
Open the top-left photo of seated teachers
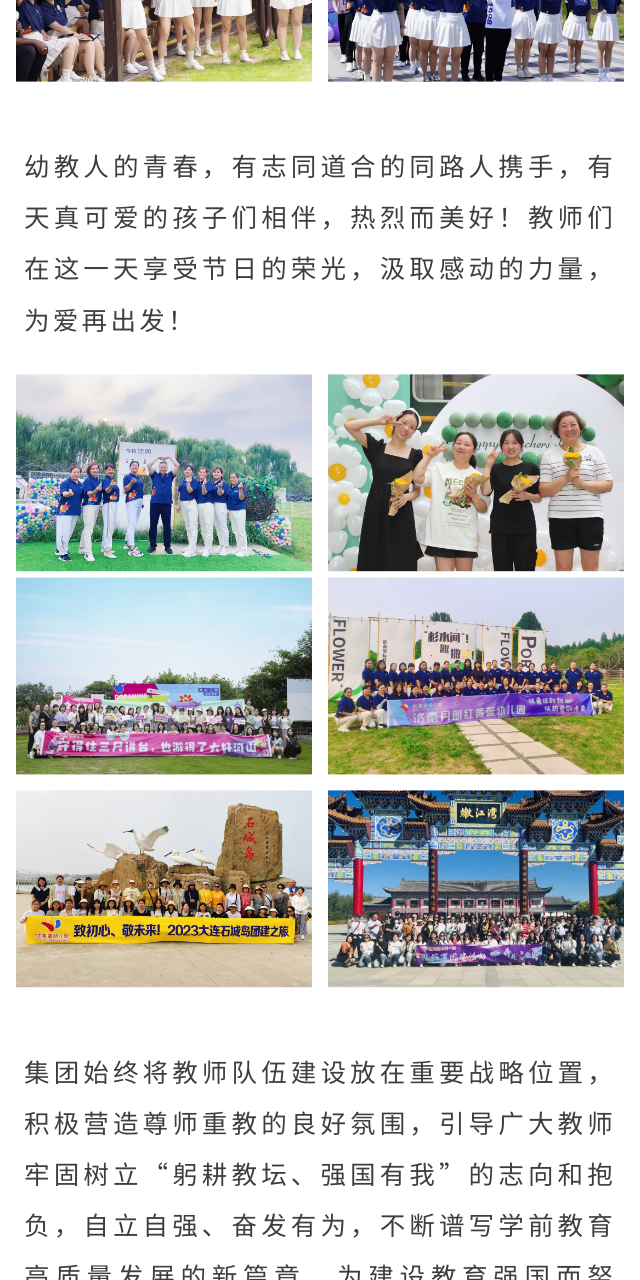164,40
